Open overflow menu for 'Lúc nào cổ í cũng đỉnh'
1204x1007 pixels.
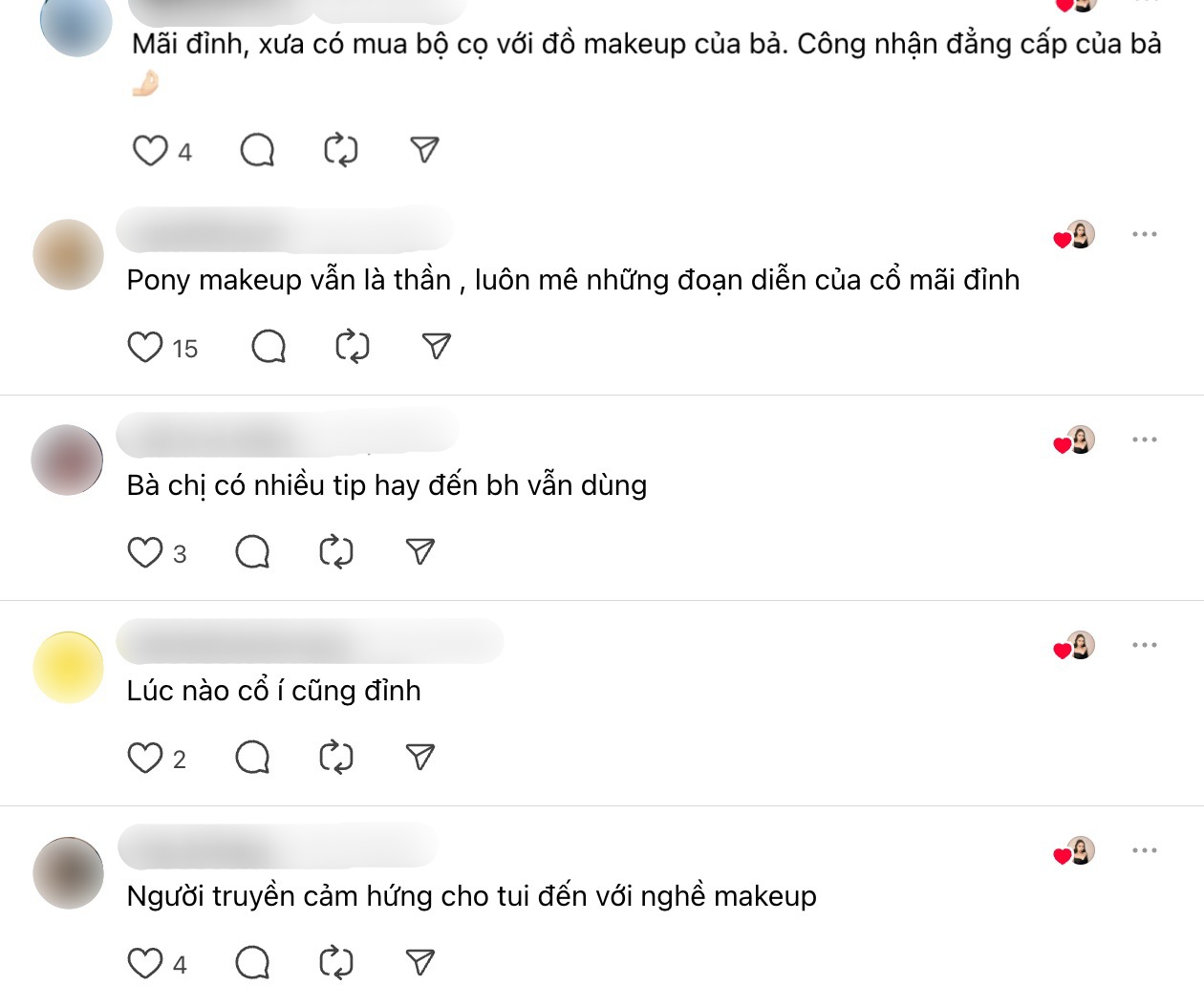coord(1144,645)
